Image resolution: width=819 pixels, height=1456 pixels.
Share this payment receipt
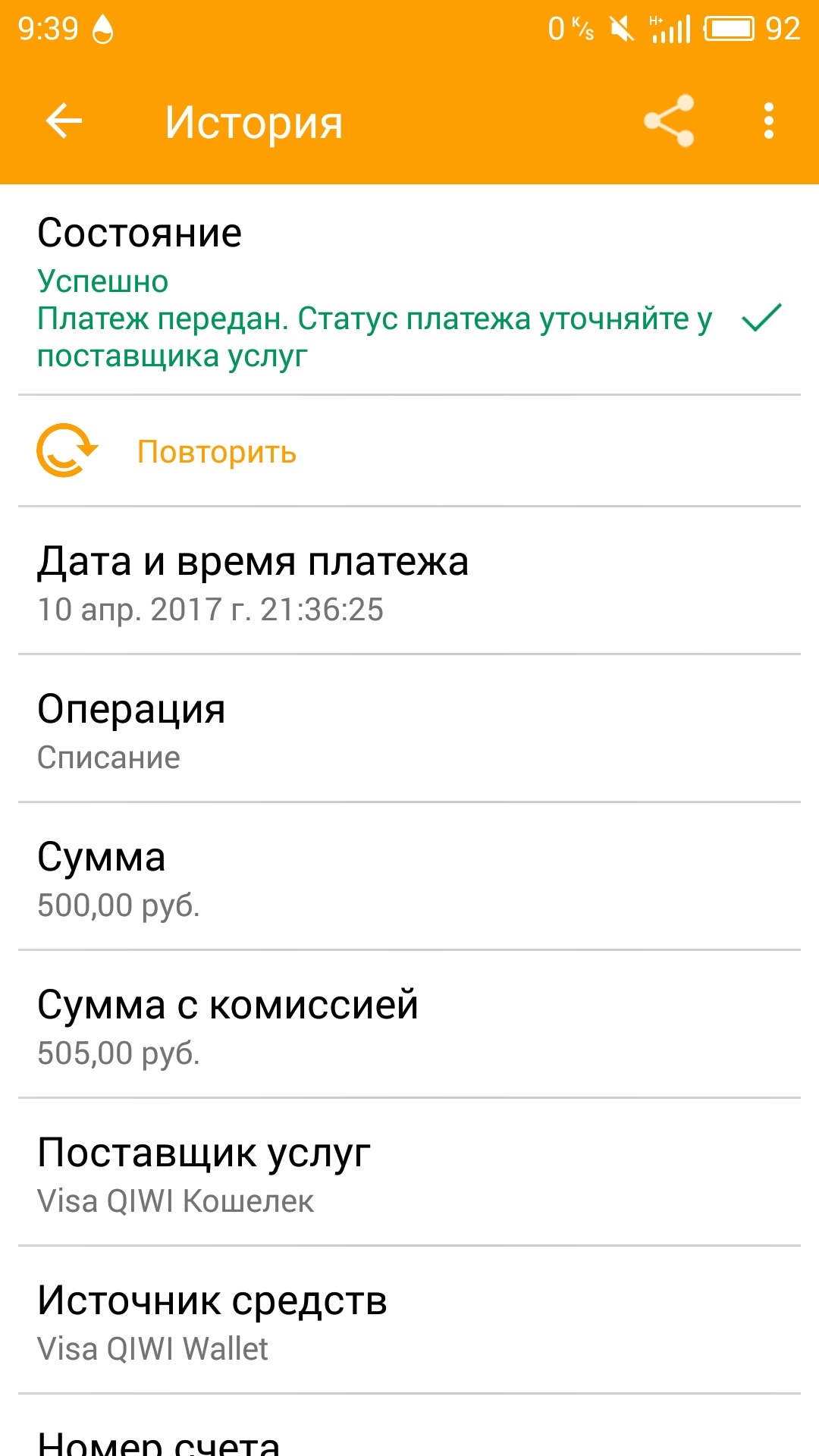tap(669, 121)
